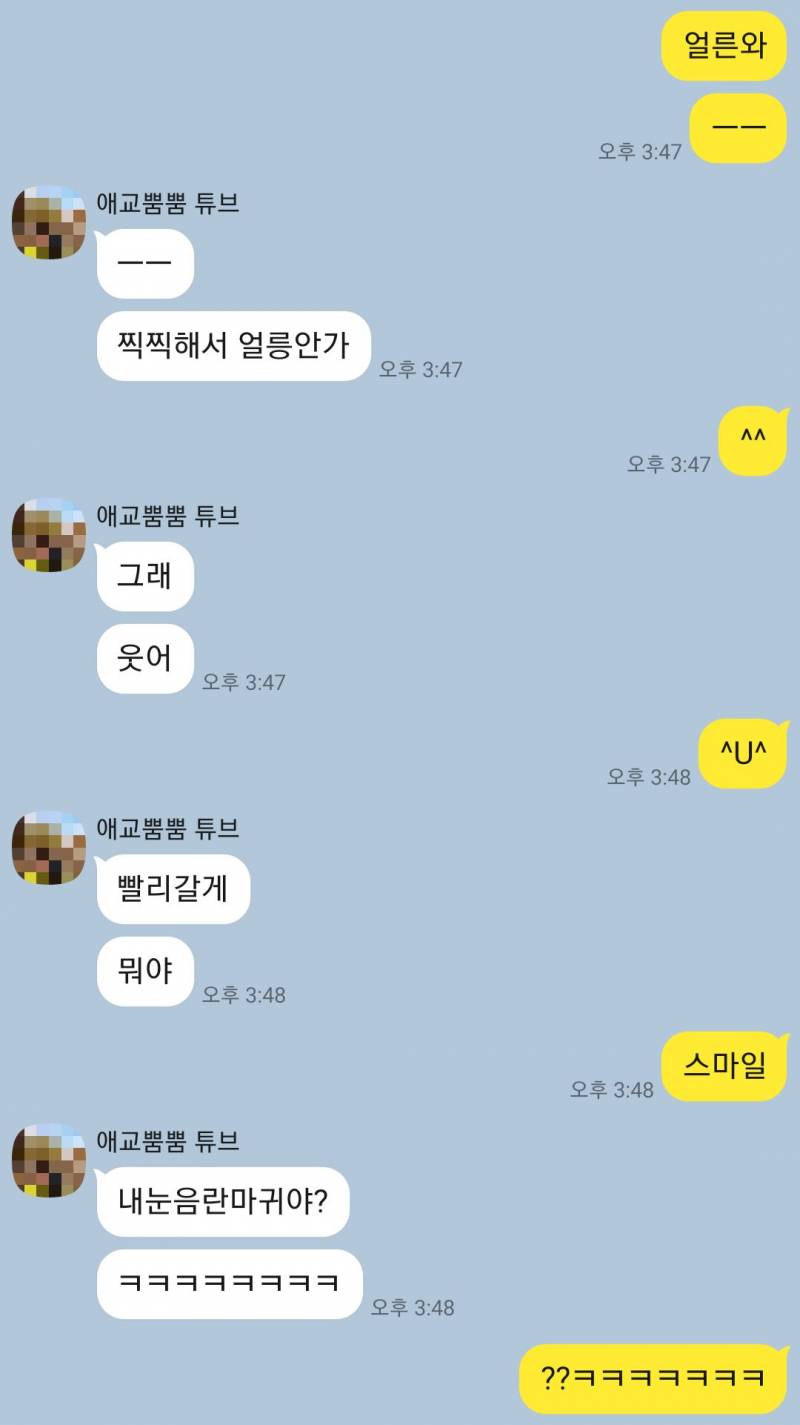Viewport: 800px width, 1425px height.
Task: Open the avatar beside the 빨리갈게 message
Action: 48,847
